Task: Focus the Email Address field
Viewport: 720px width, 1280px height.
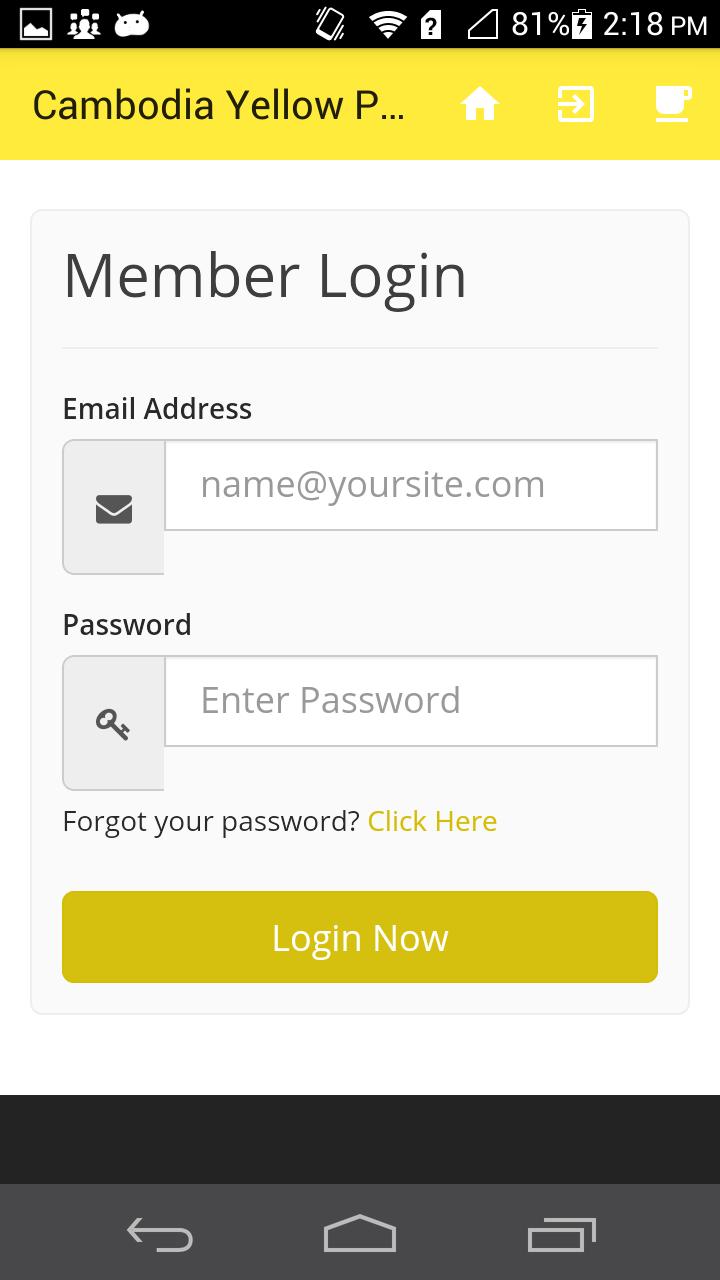Action: [410, 485]
